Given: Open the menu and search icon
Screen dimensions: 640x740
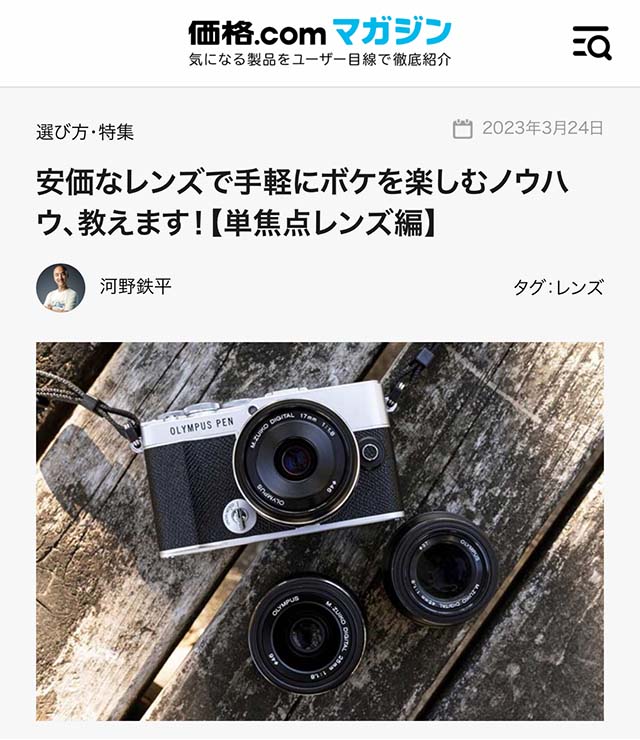Looking at the screenshot, I should [x=591, y=42].
